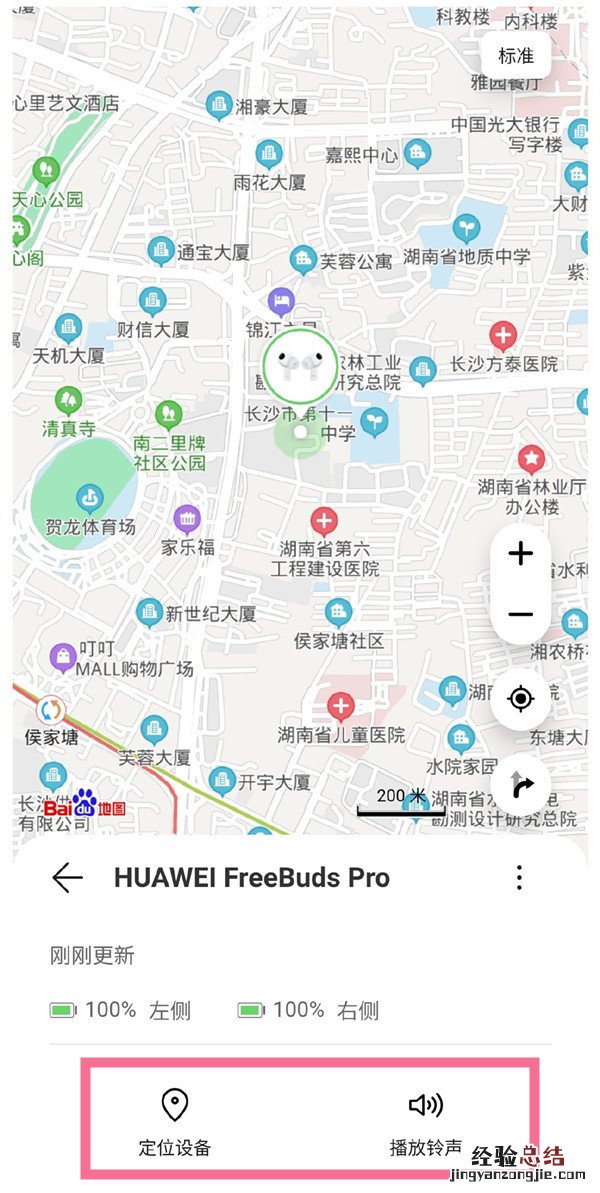The width and height of the screenshot is (600, 1193).
Task: Tap 定位设备 to locate the earbuds
Action: 175,1122
